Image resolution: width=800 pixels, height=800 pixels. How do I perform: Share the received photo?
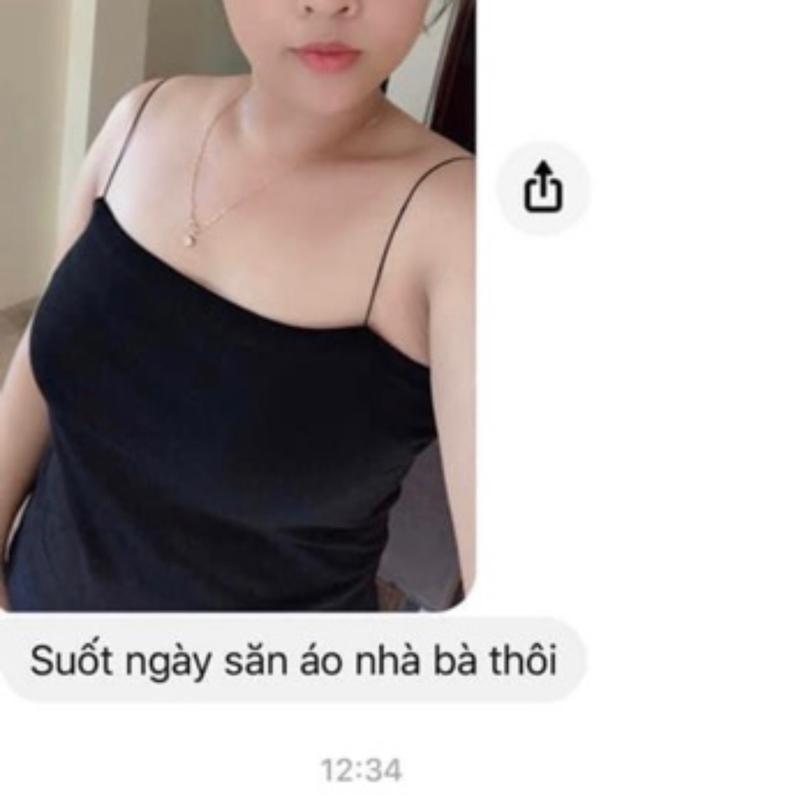point(543,188)
